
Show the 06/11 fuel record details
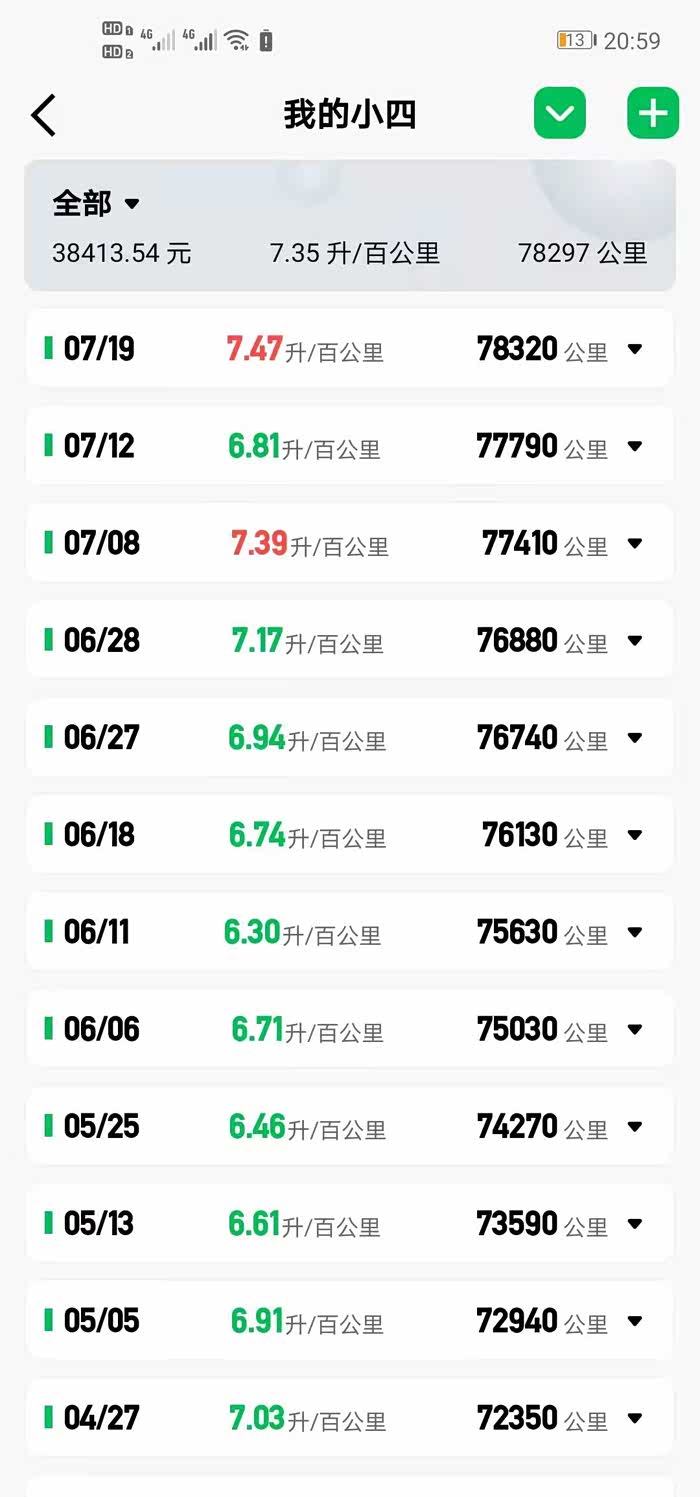coord(634,932)
